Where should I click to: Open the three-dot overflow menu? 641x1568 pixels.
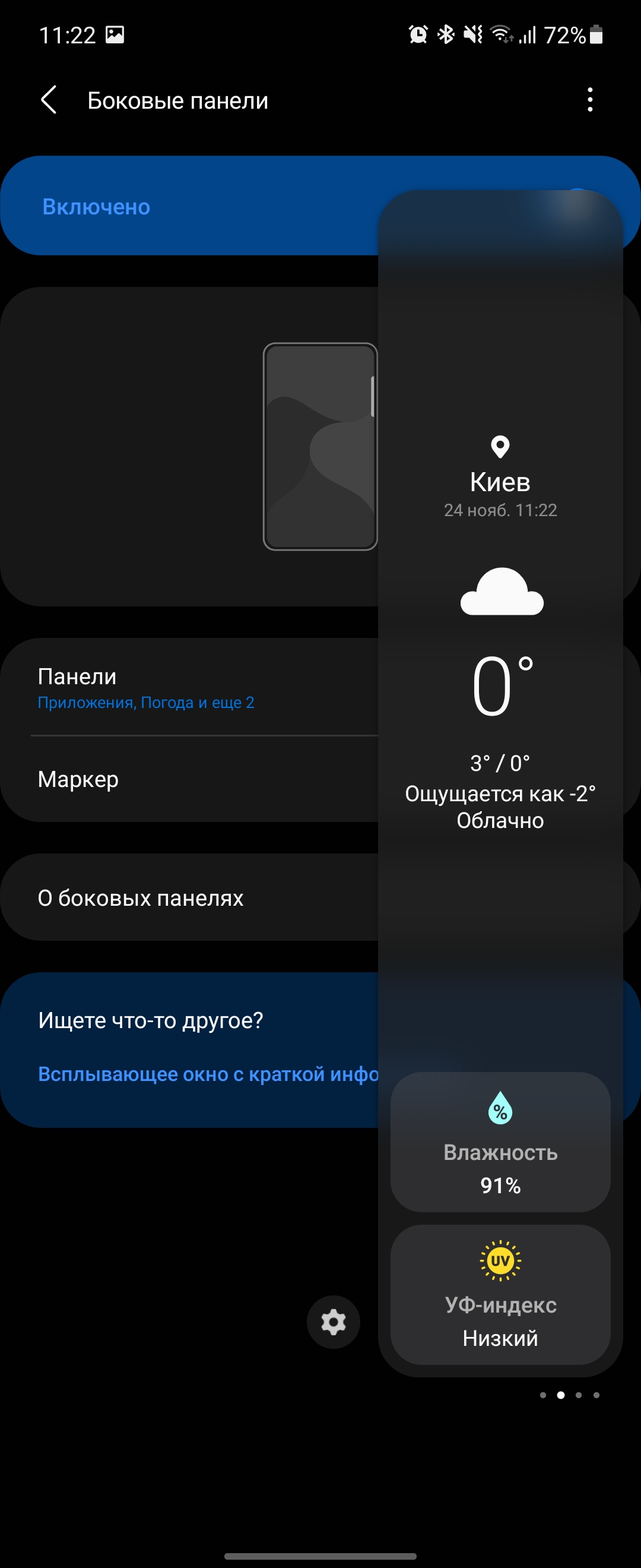589,100
